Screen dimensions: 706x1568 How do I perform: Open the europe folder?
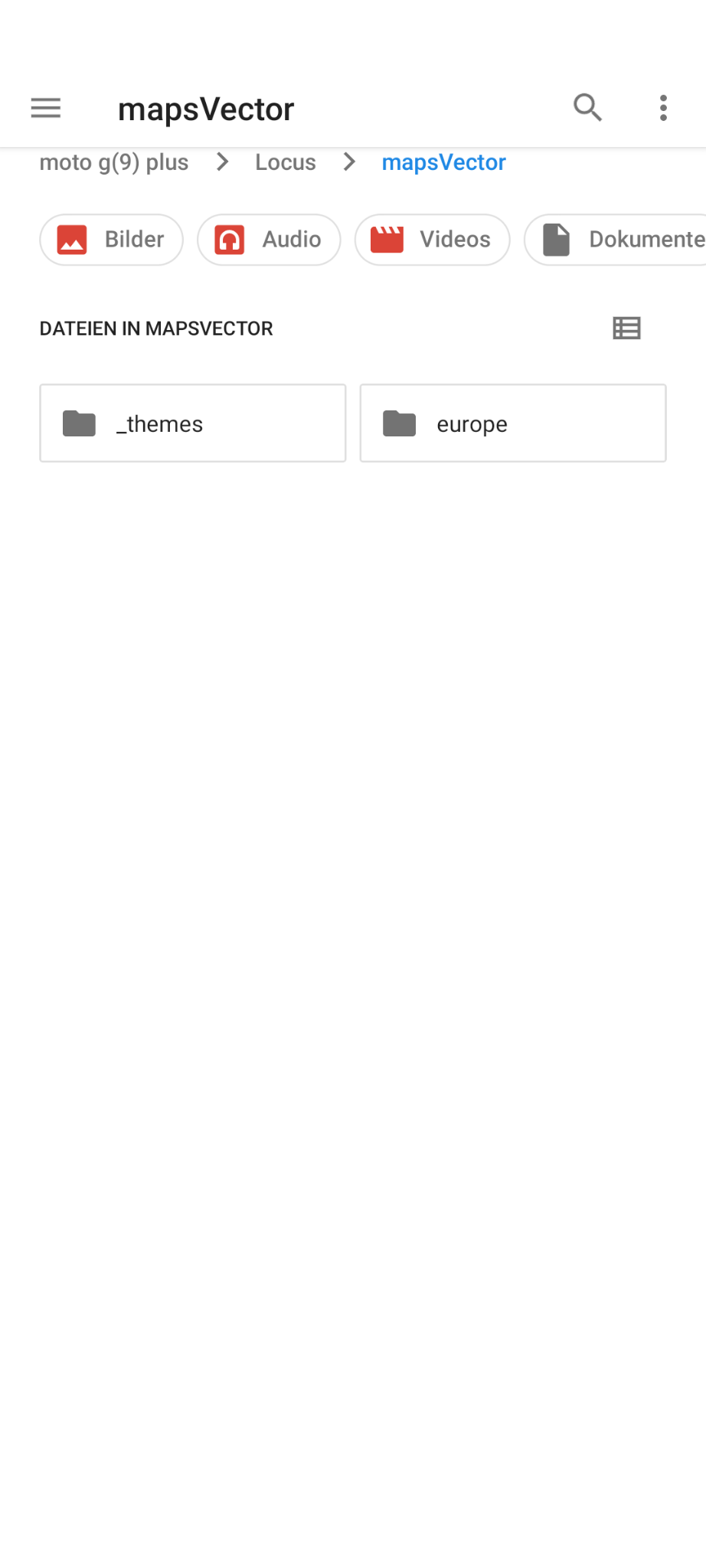[513, 423]
